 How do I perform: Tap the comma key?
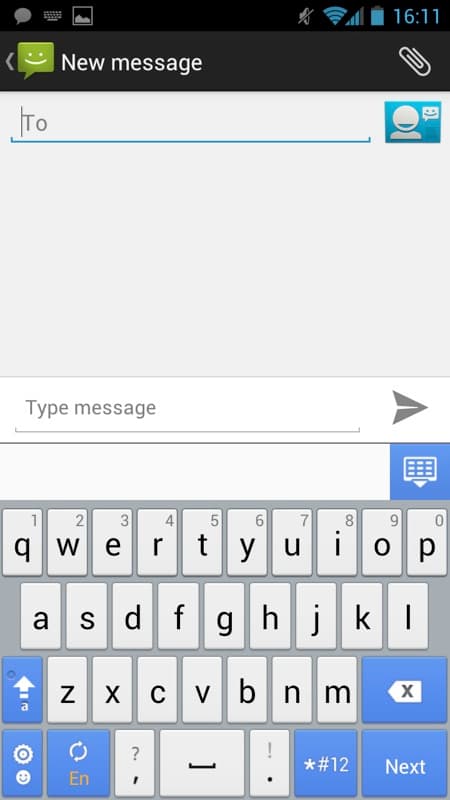[135, 763]
